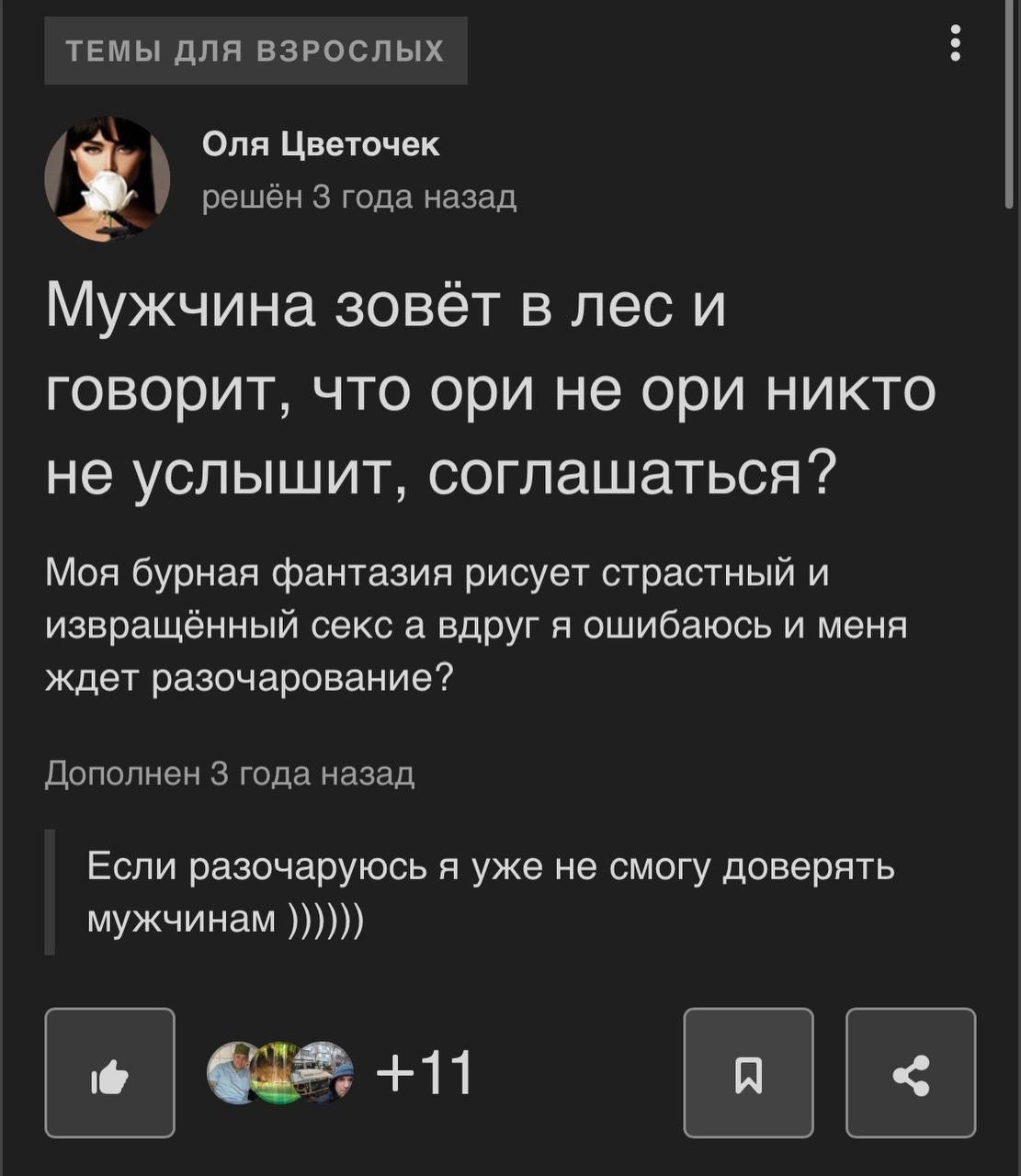This screenshot has height=1176, width=1021.
Task: Like this question with thumbs up
Action: 109,1072
